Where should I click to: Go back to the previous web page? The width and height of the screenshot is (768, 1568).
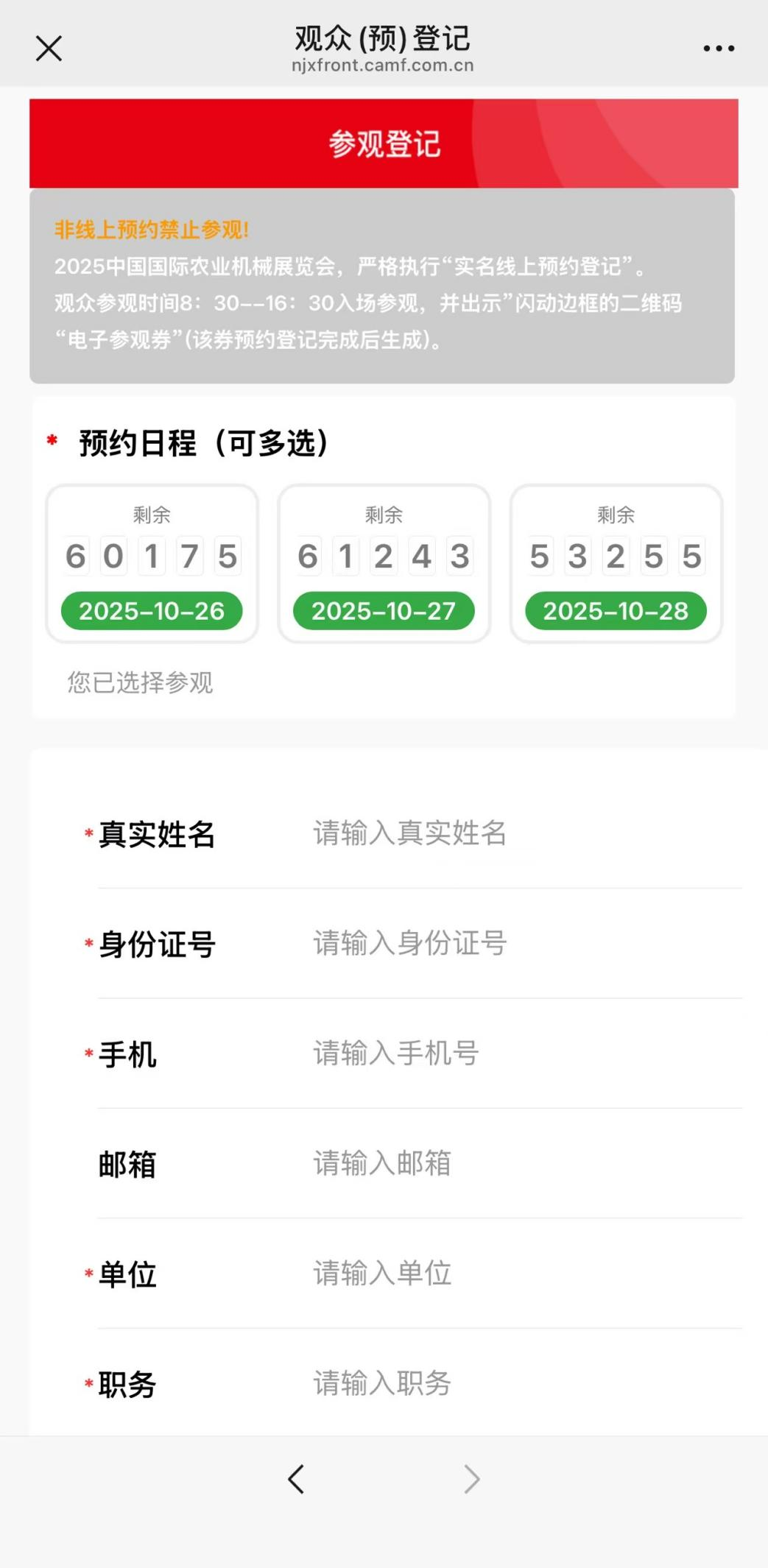[x=296, y=1479]
